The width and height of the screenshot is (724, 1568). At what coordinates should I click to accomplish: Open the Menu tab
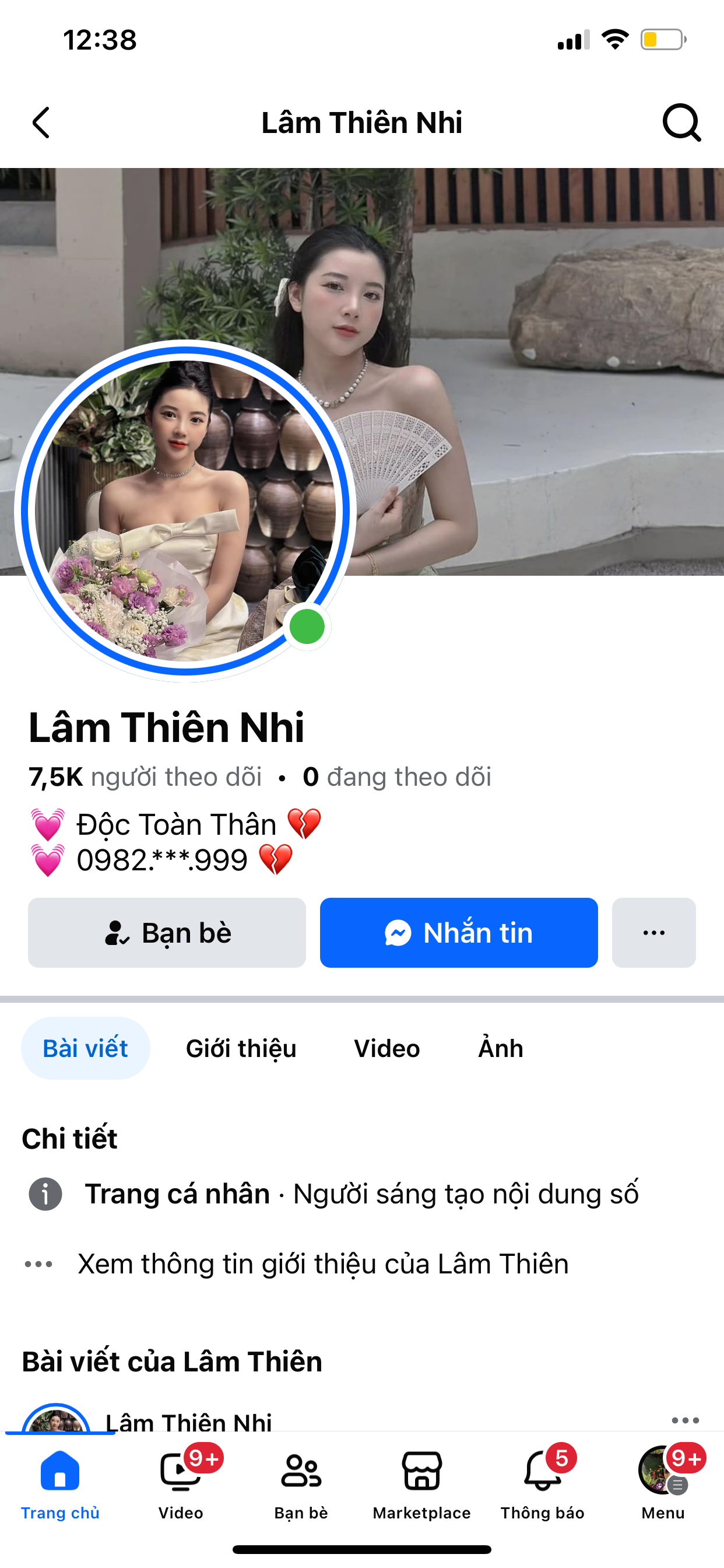click(x=663, y=1484)
